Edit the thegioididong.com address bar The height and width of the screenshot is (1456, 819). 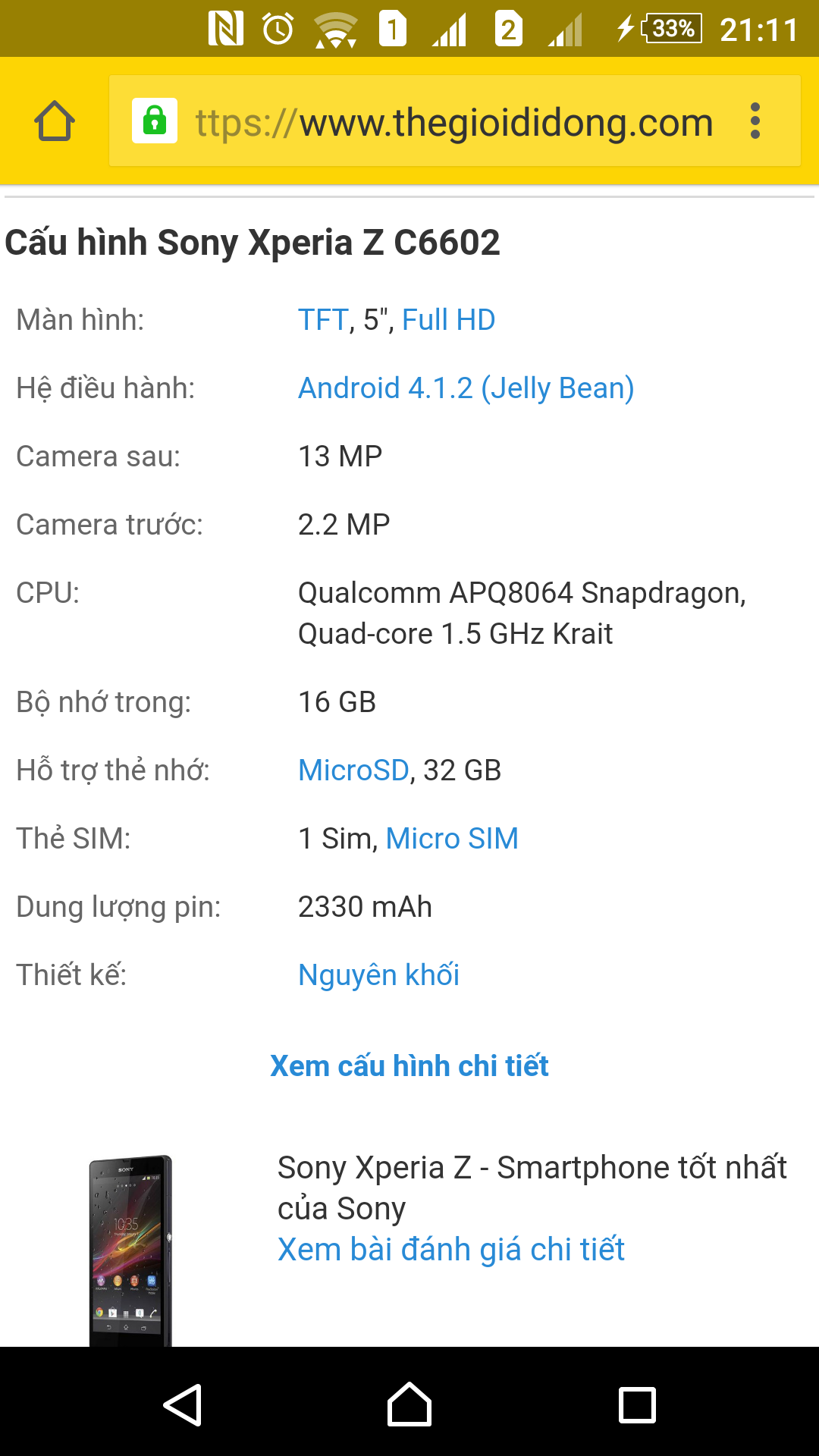tap(453, 123)
